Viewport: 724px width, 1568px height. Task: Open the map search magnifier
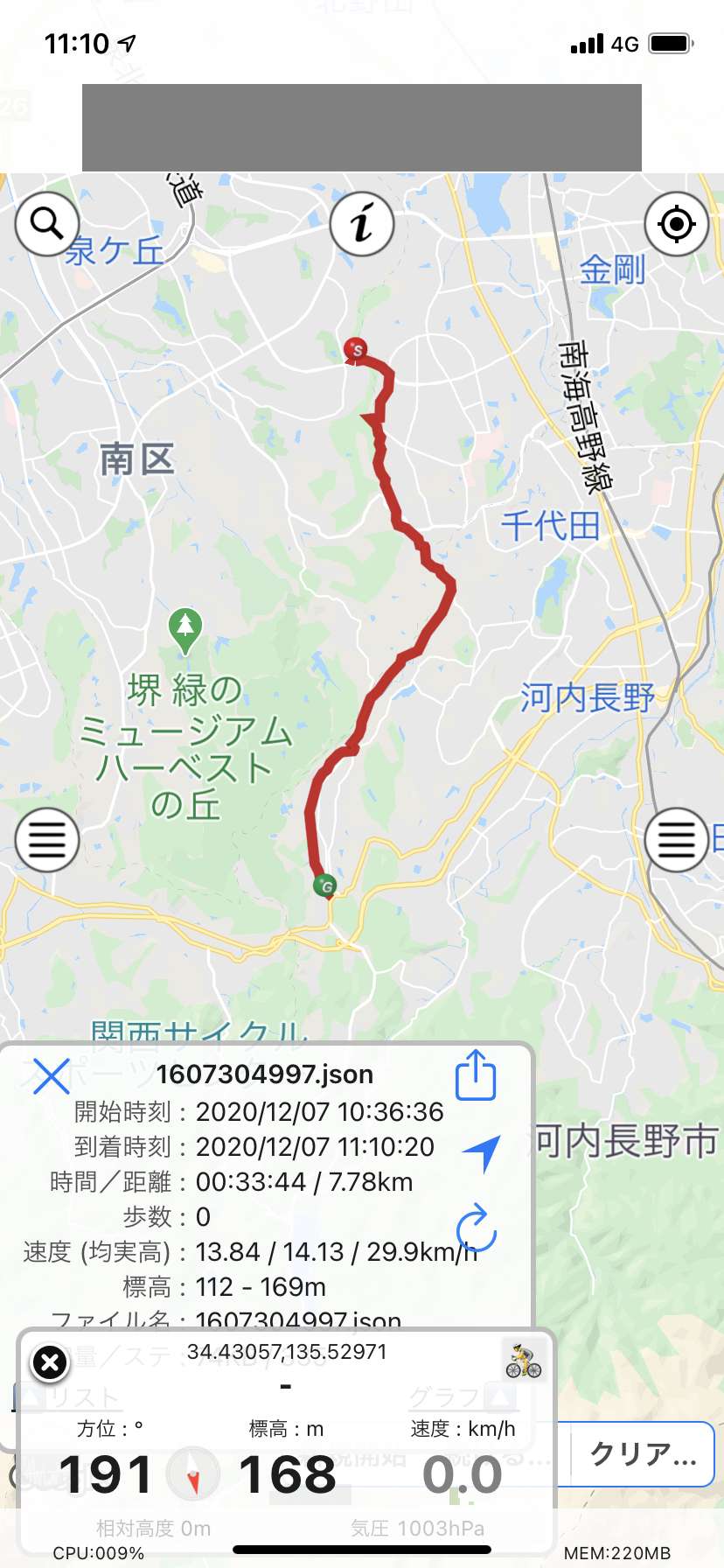(47, 224)
